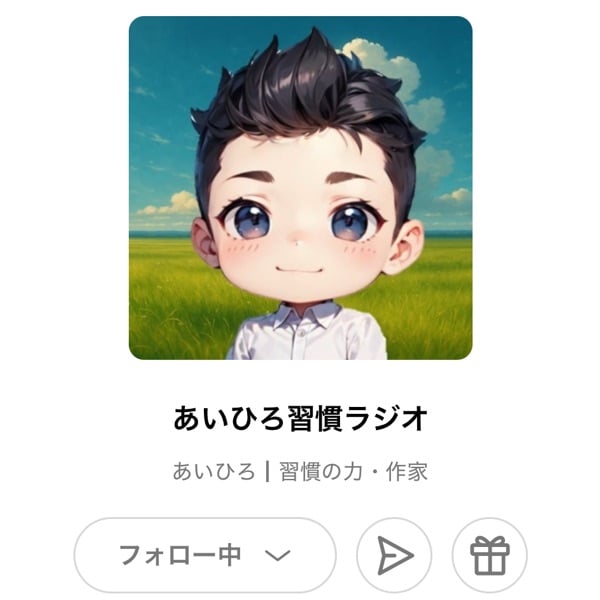Open the gift box icon
The height and width of the screenshot is (600, 600).
489,555
